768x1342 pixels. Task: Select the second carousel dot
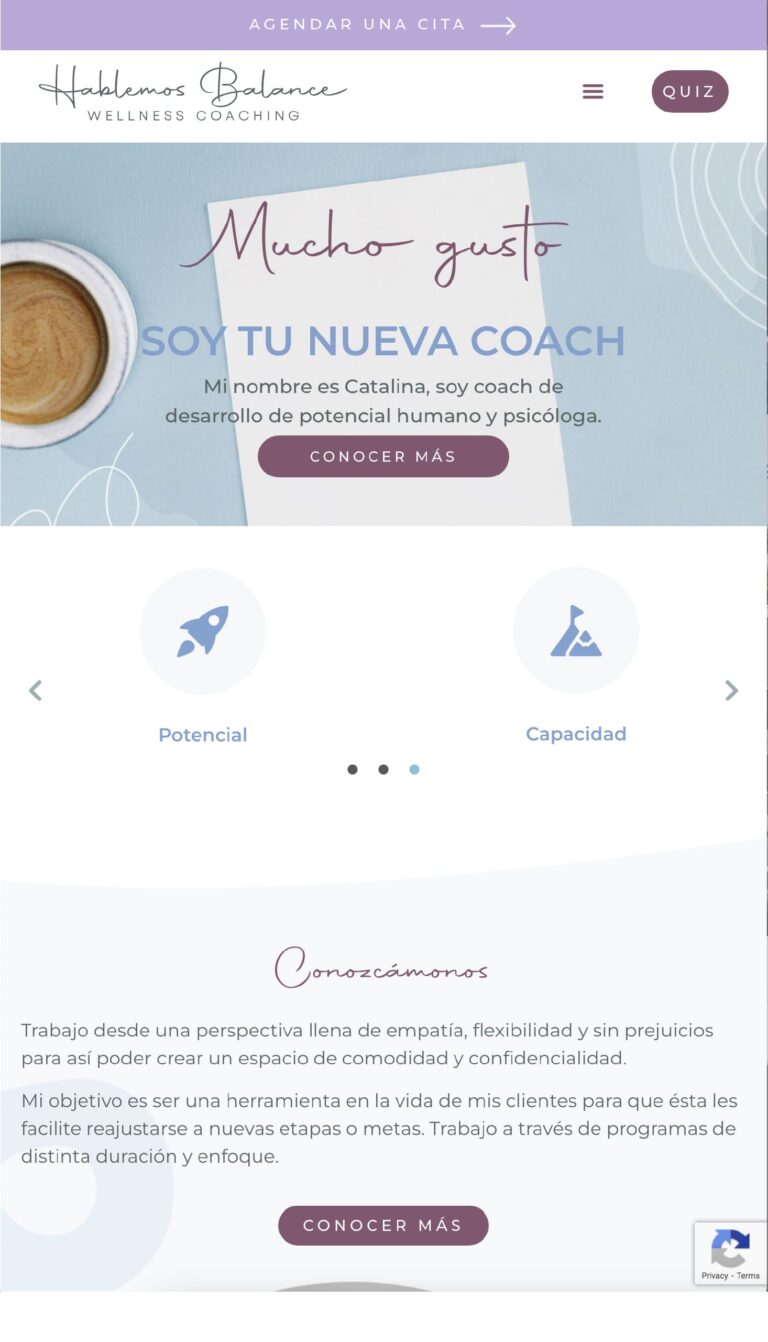[x=383, y=769]
